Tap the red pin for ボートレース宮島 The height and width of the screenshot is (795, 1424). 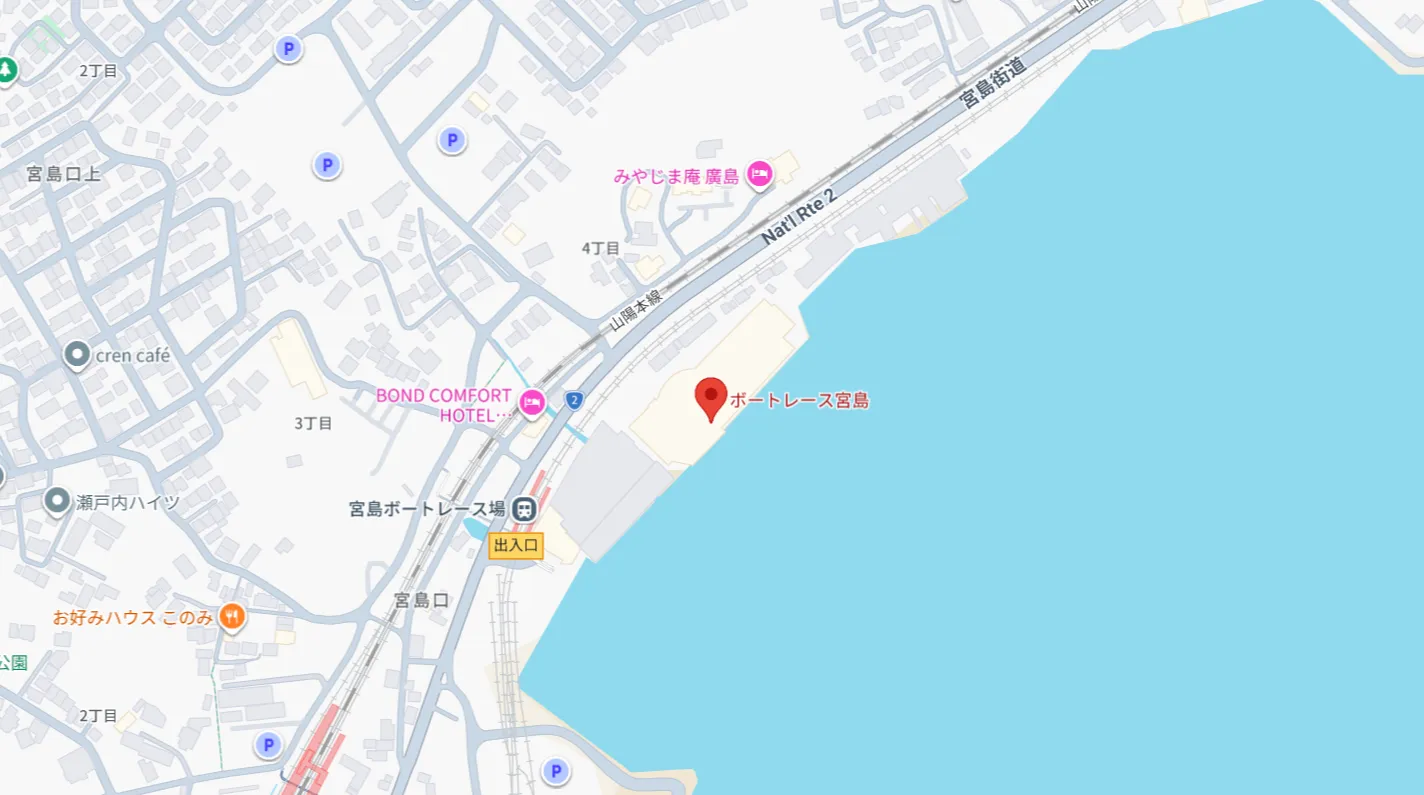711,398
